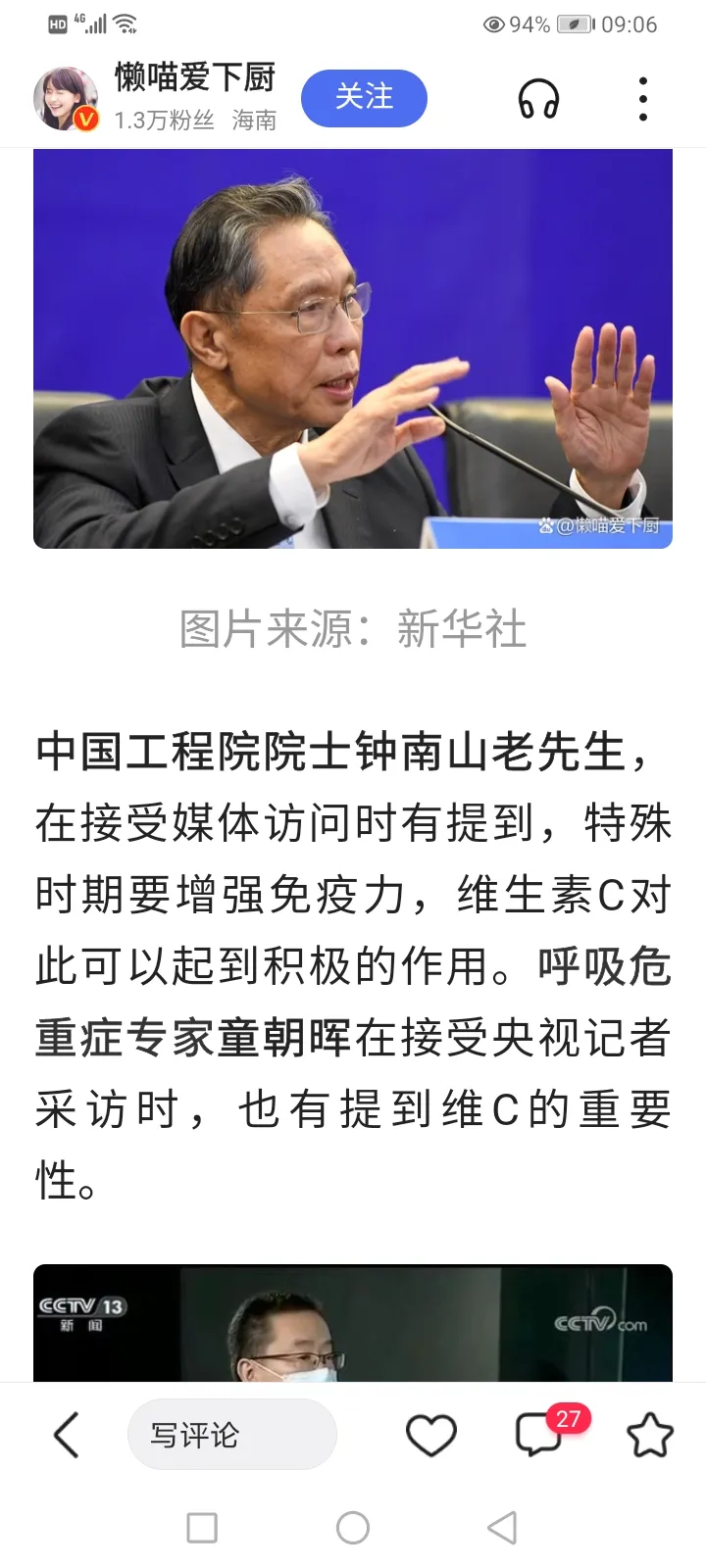This screenshot has height=1568, width=706.
Task: Bookmark the article with the star icon
Action: coord(649,1436)
